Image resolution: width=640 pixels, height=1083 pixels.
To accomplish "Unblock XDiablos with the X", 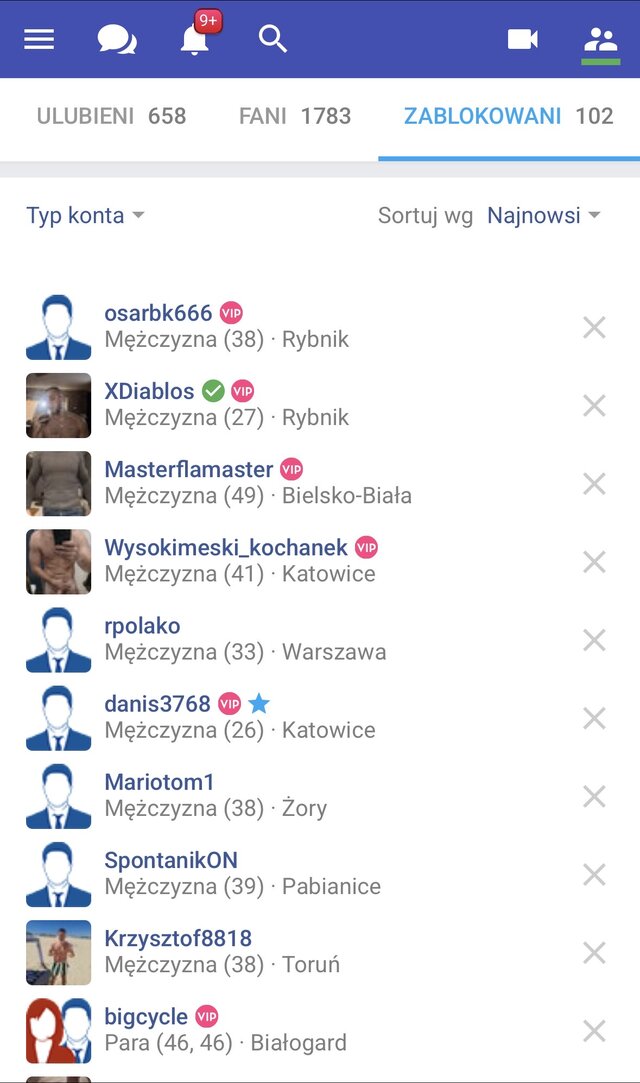I will 594,405.
